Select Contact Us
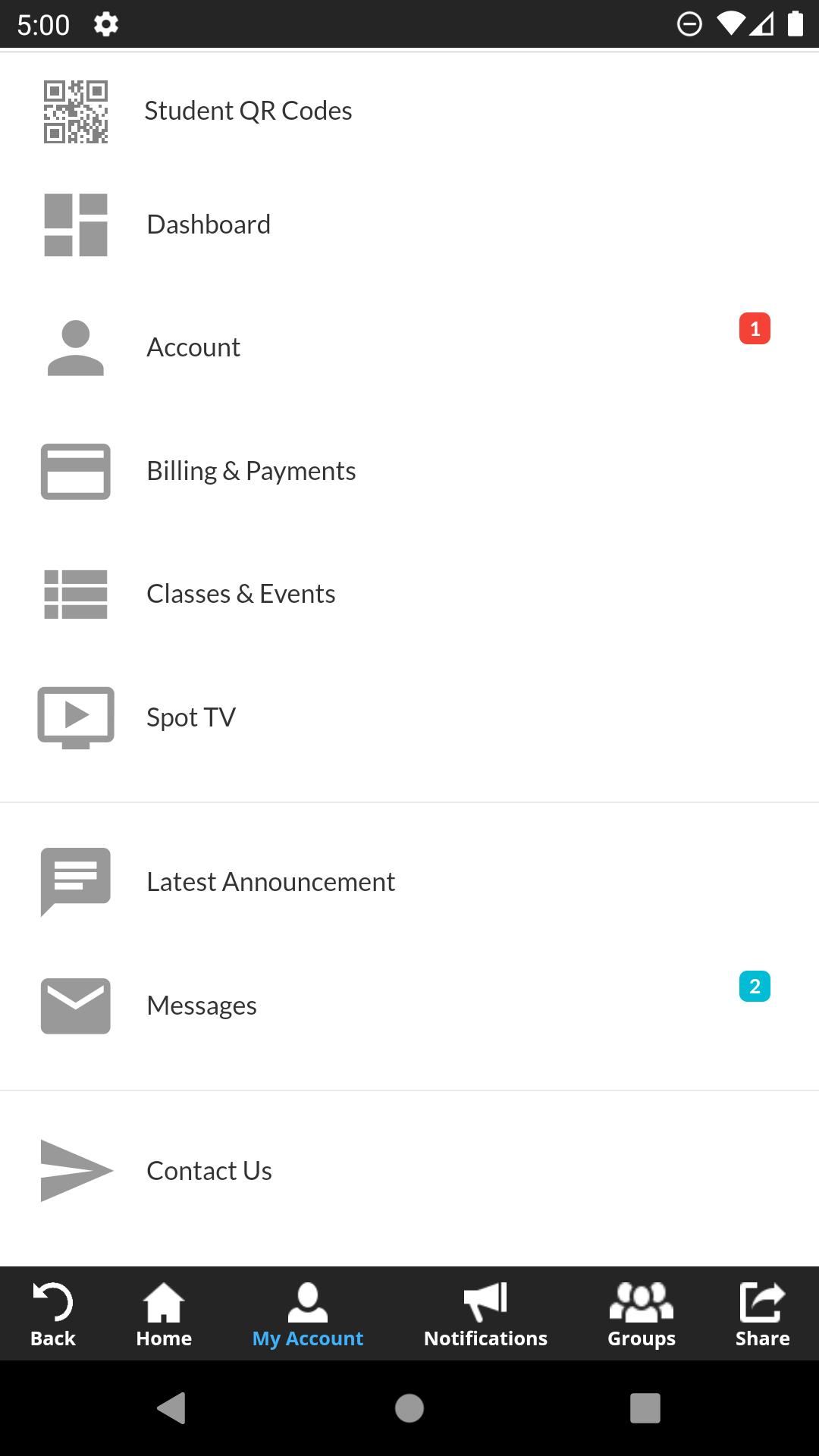Image resolution: width=819 pixels, height=1456 pixels. (209, 1172)
